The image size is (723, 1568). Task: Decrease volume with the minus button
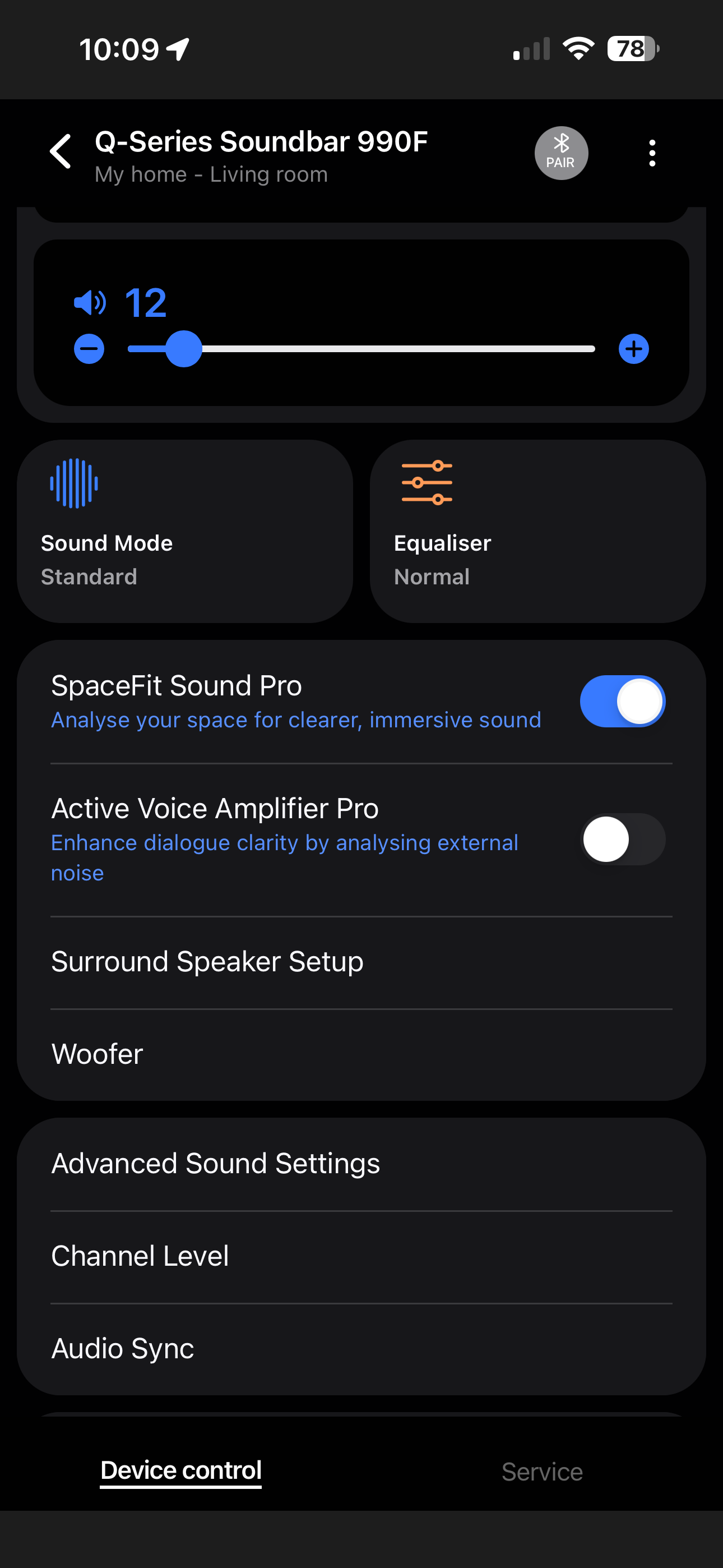coord(89,349)
